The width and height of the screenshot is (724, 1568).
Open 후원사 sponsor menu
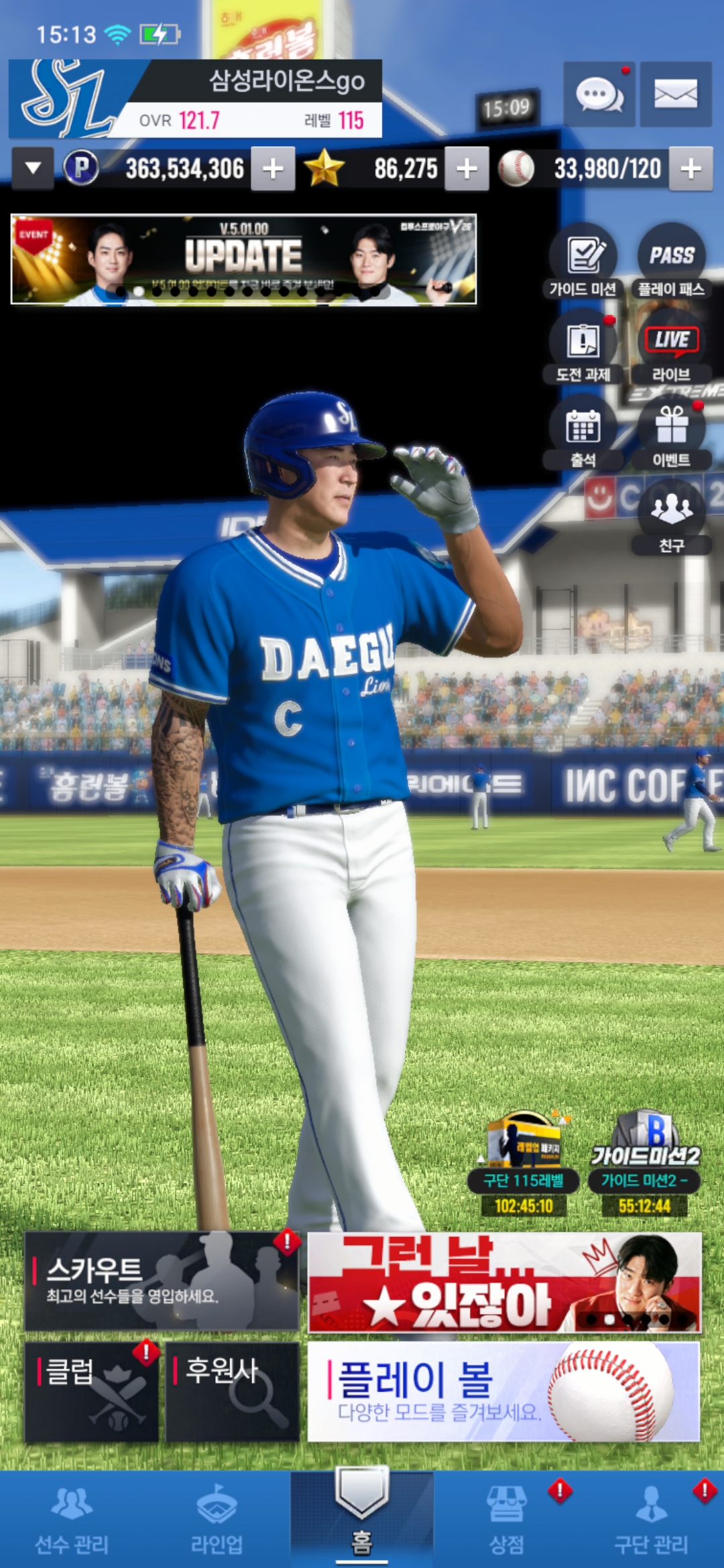[232, 1392]
